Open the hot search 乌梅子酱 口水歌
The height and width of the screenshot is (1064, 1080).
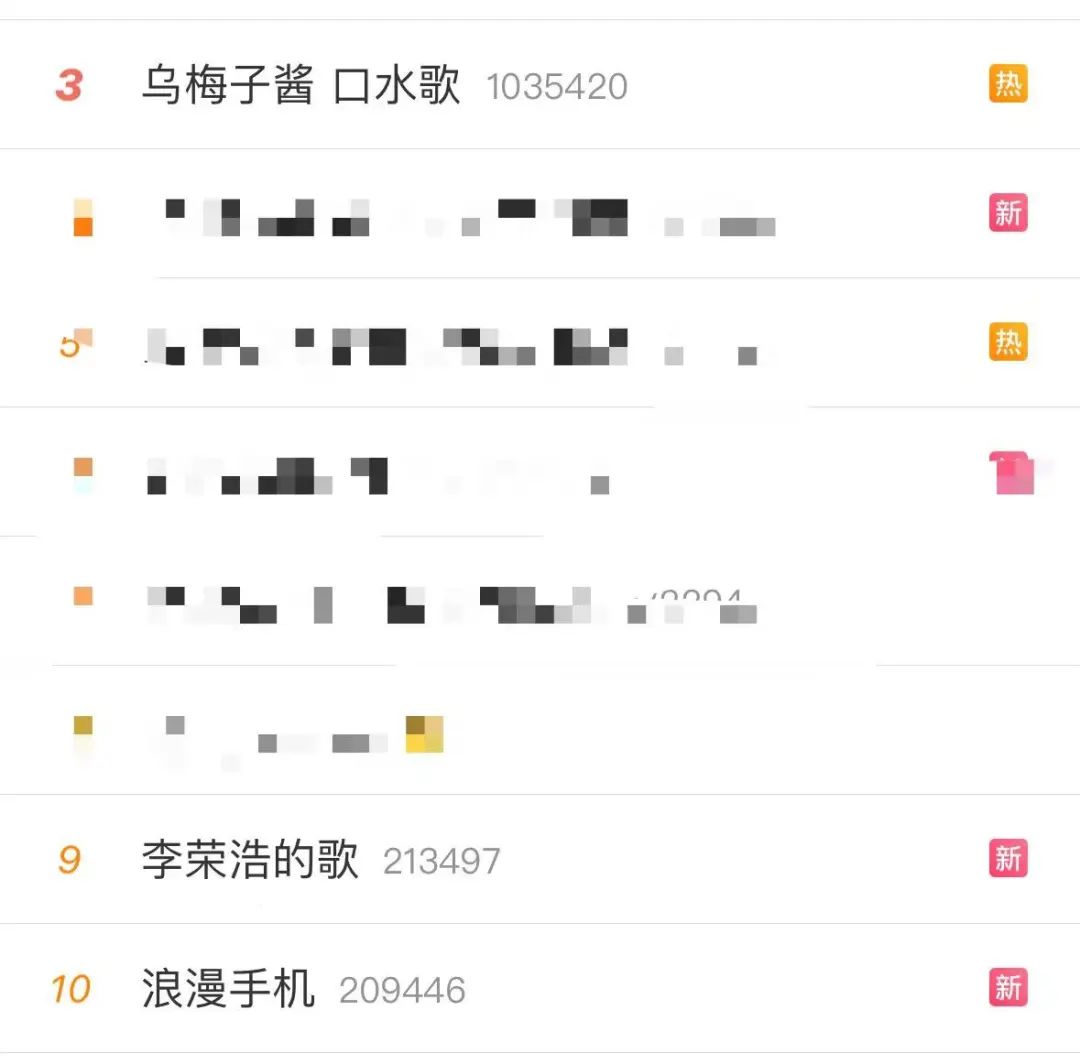[x=301, y=86]
